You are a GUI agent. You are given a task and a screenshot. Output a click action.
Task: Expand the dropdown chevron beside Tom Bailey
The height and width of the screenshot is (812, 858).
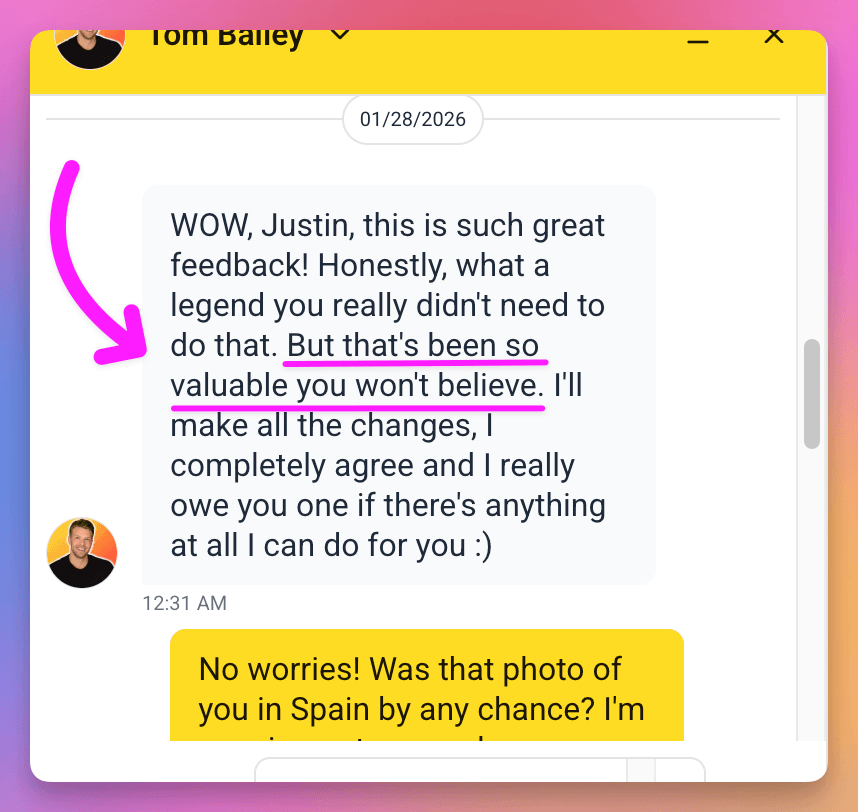click(340, 37)
